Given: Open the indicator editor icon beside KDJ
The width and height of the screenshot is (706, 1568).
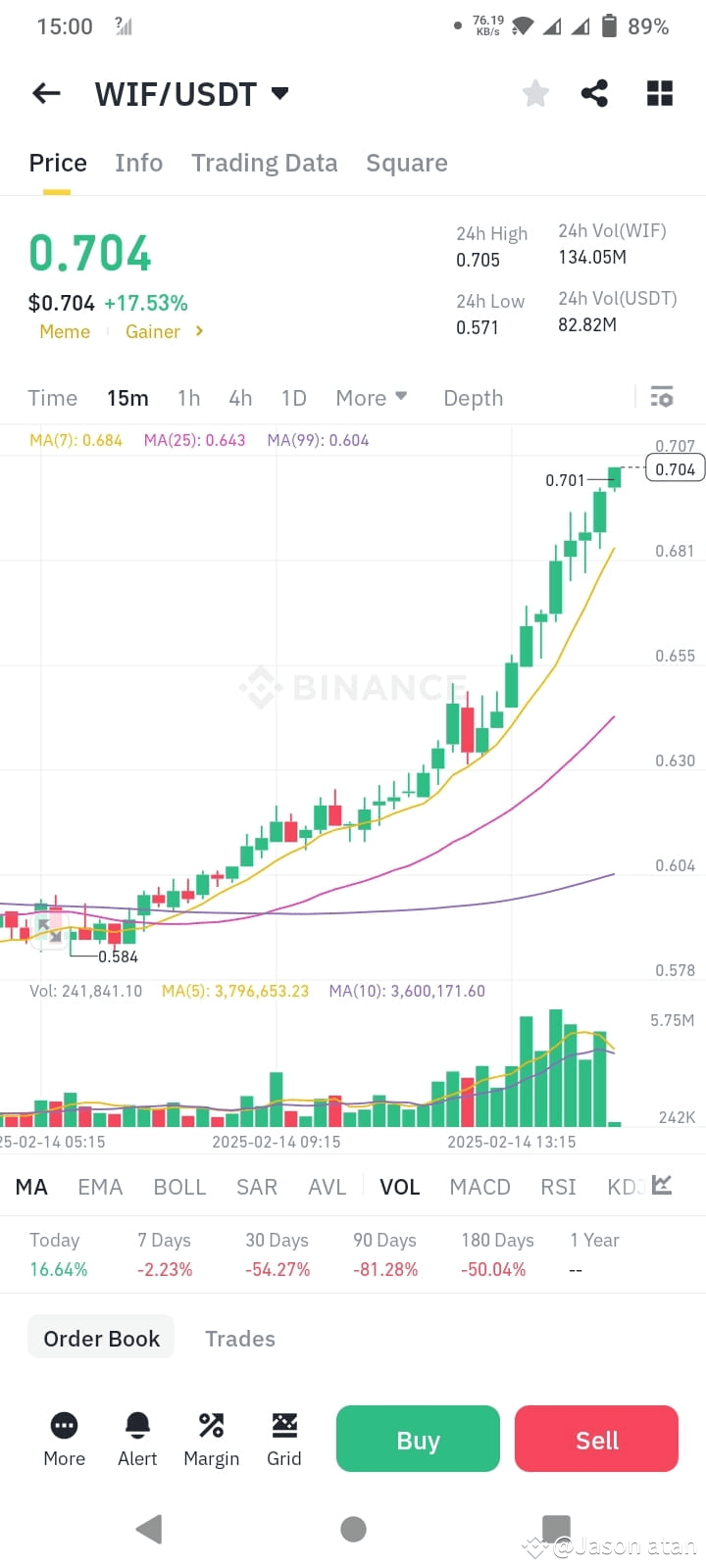Looking at the screenshot, I should 661,1186.
